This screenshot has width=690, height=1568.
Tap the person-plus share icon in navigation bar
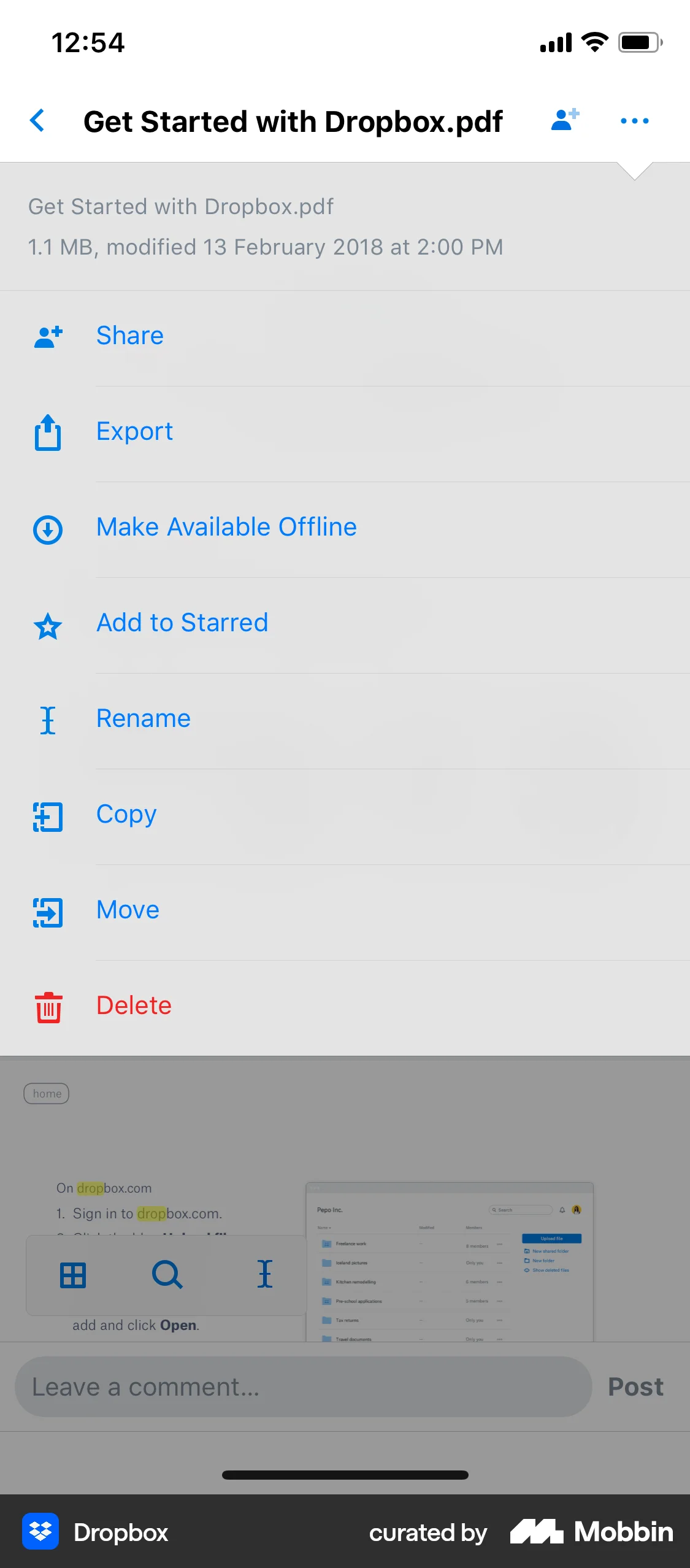coord(564,120)
